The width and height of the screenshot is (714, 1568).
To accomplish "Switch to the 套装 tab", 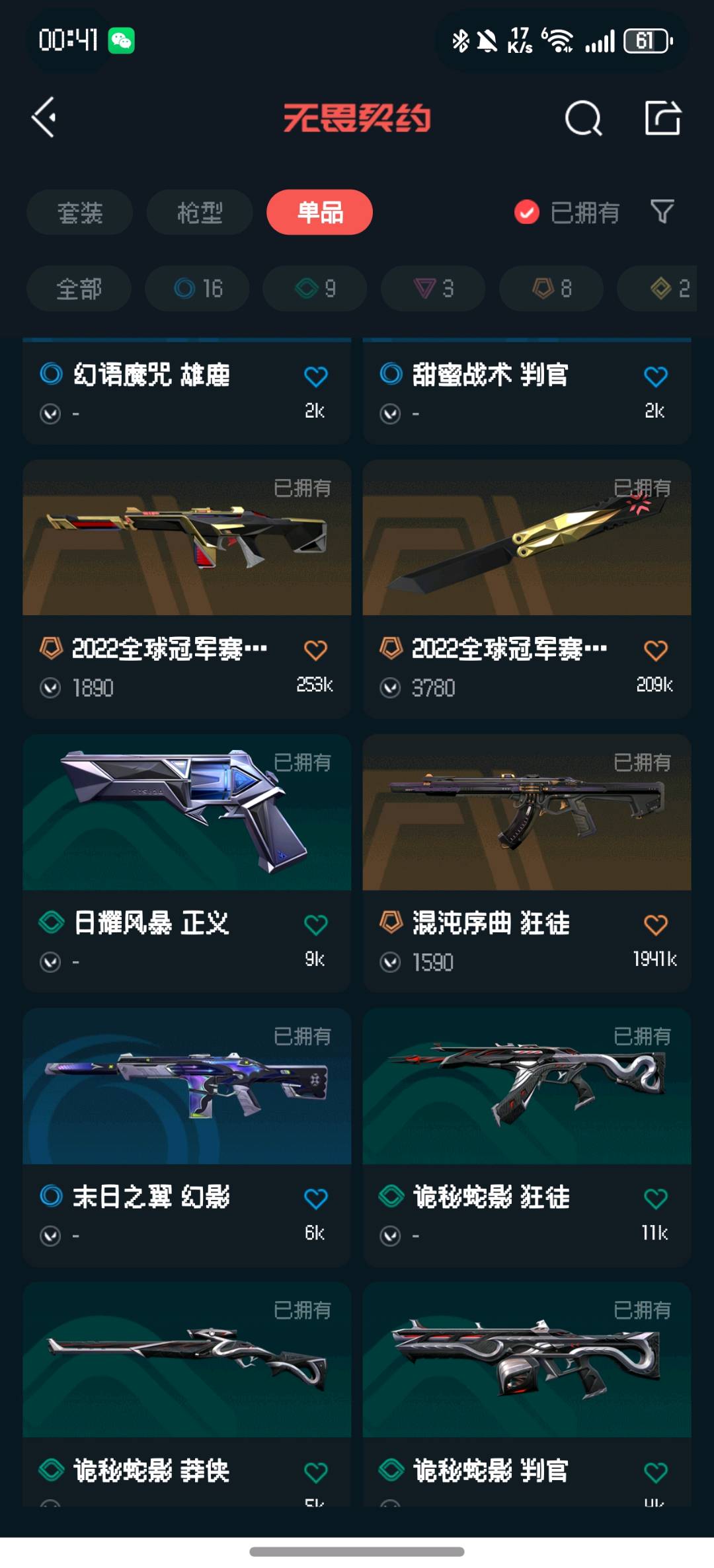I will 80,213.
